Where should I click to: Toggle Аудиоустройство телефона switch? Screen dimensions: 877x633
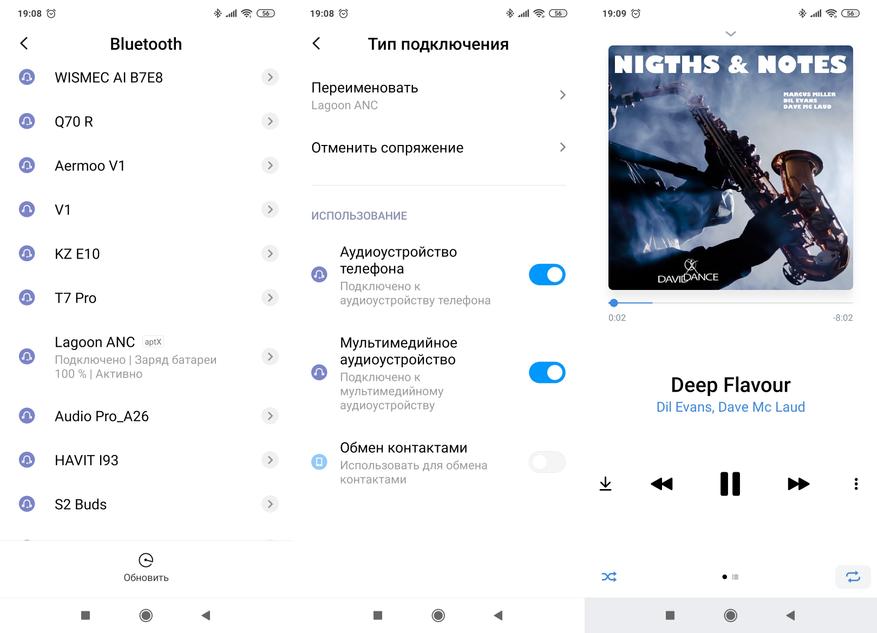click(x=547, y=275)
